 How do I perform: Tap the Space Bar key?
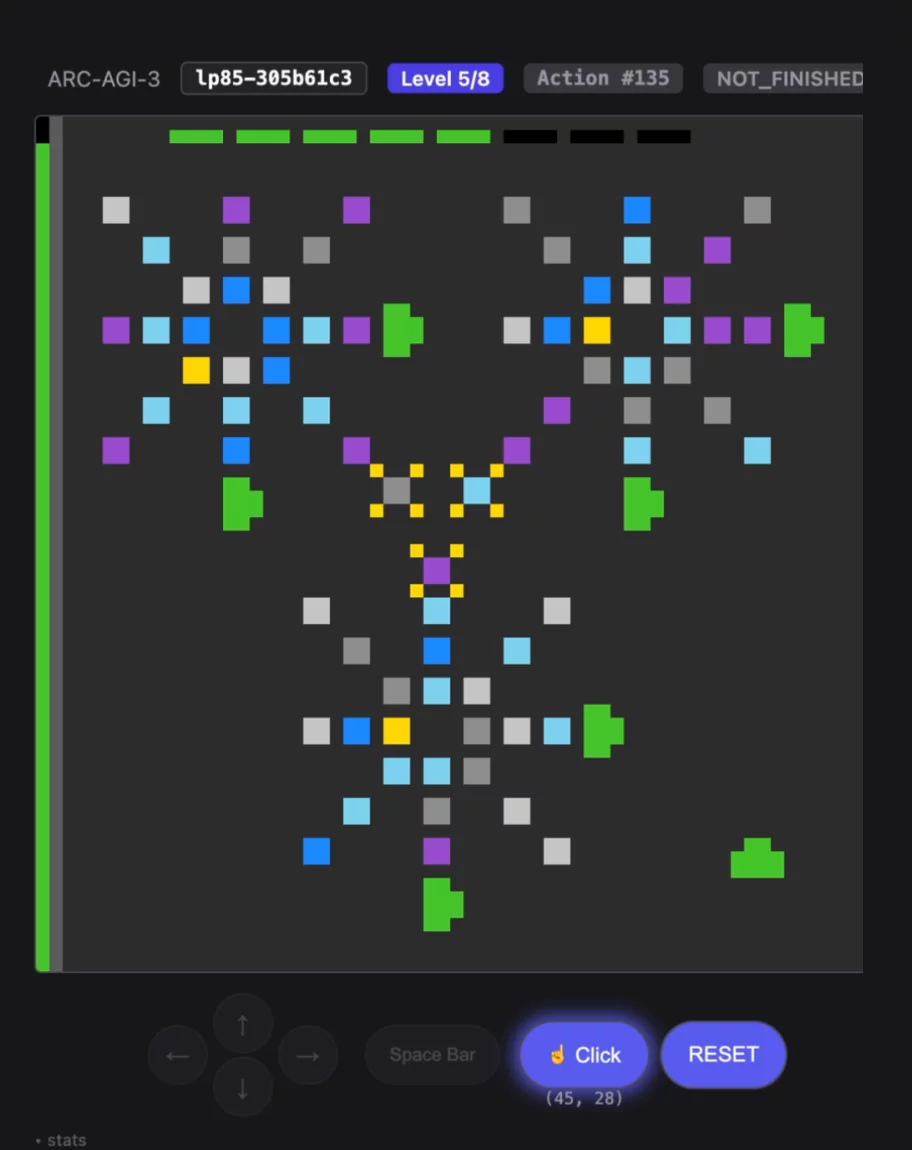[x=432, y=1054]
